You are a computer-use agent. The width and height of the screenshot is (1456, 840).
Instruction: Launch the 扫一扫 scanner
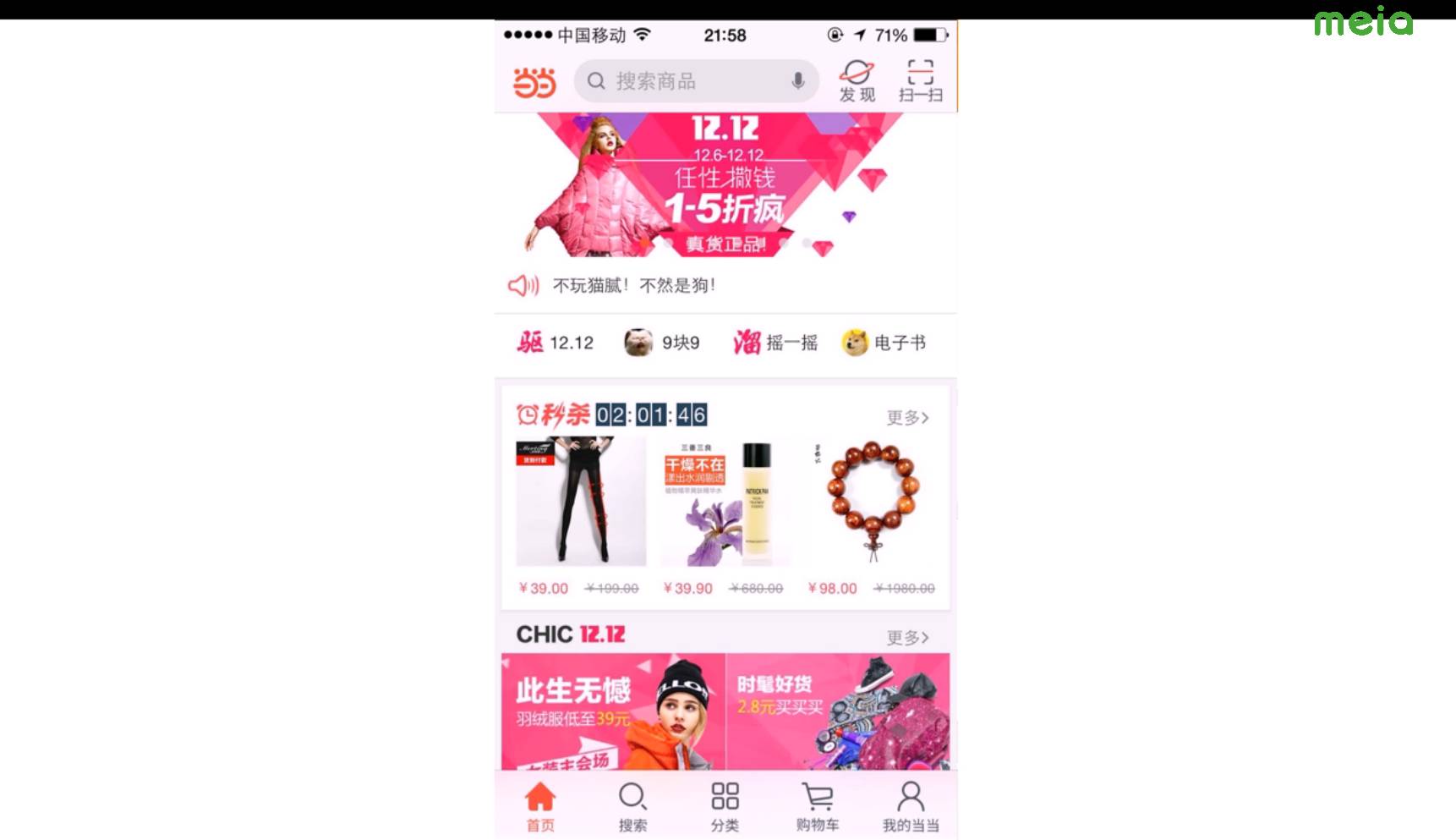pos(920,81)
